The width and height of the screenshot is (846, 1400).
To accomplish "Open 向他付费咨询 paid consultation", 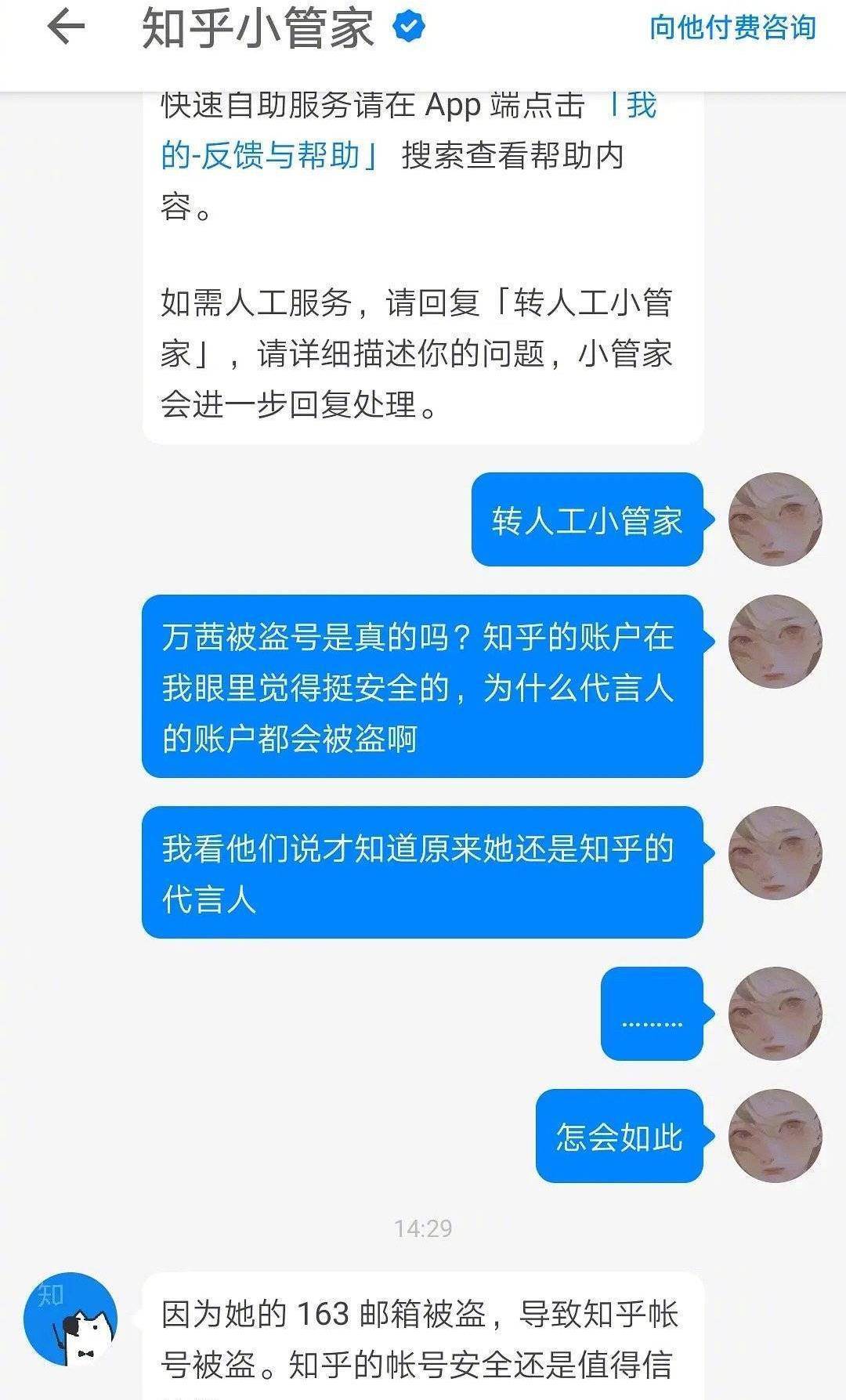I will coord(732,28).
